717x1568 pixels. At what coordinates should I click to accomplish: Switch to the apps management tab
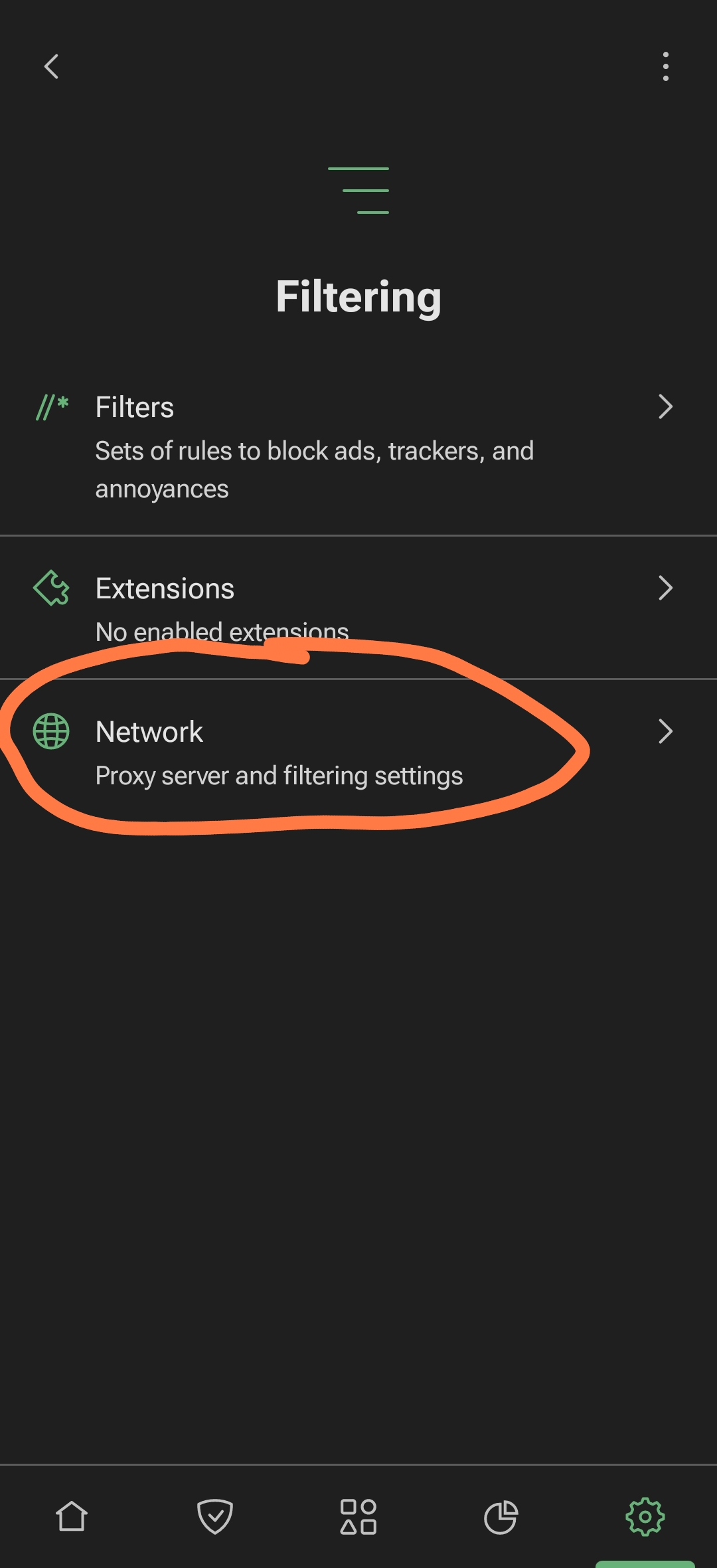point(358,1517)
